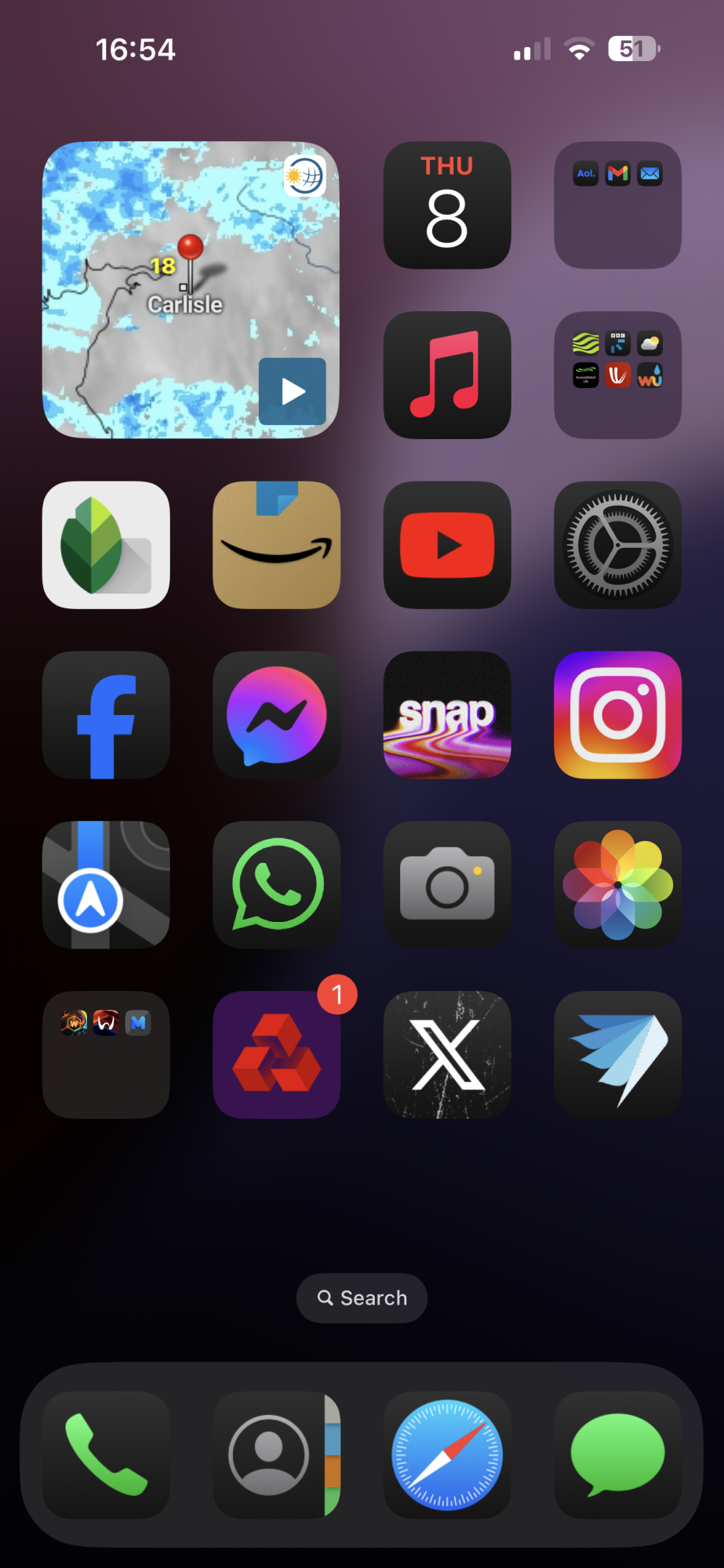The width and height of the screenshot is (724, 1568).
Task: Open the Settings app
Action: click(617, 545)
